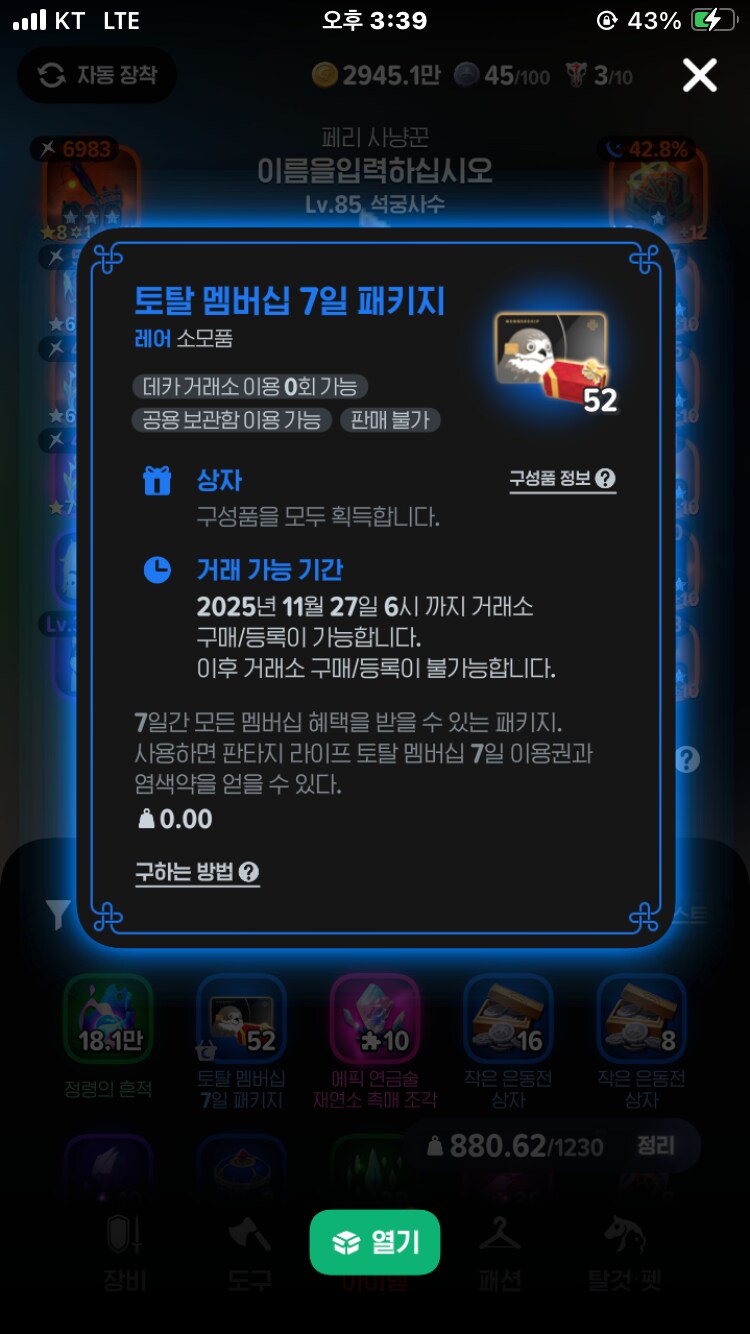This screenshot has height=1334, width=750.
Task: Open the inventory filter funnel icon
Action: coord(60,915)
